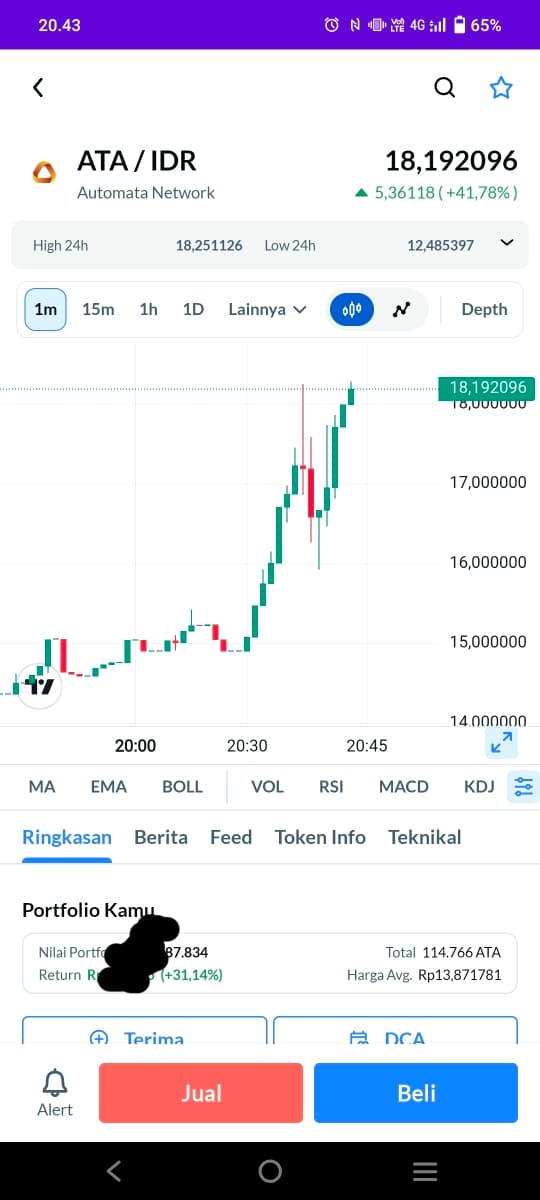Switch to line chart view
Screen dimensions: 540x1200
point(402,309)
